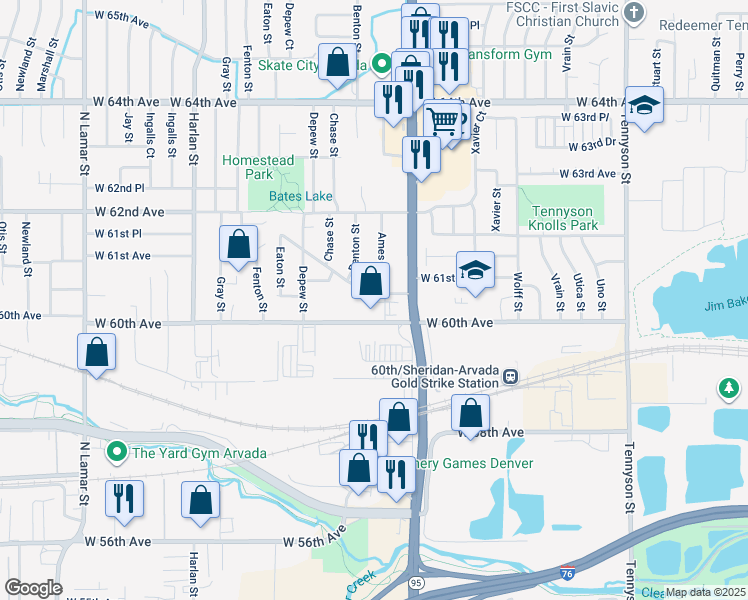Viewport: 748px width, 600px height.
Task: Tap the green park tree pin
Action: point(728,389)
